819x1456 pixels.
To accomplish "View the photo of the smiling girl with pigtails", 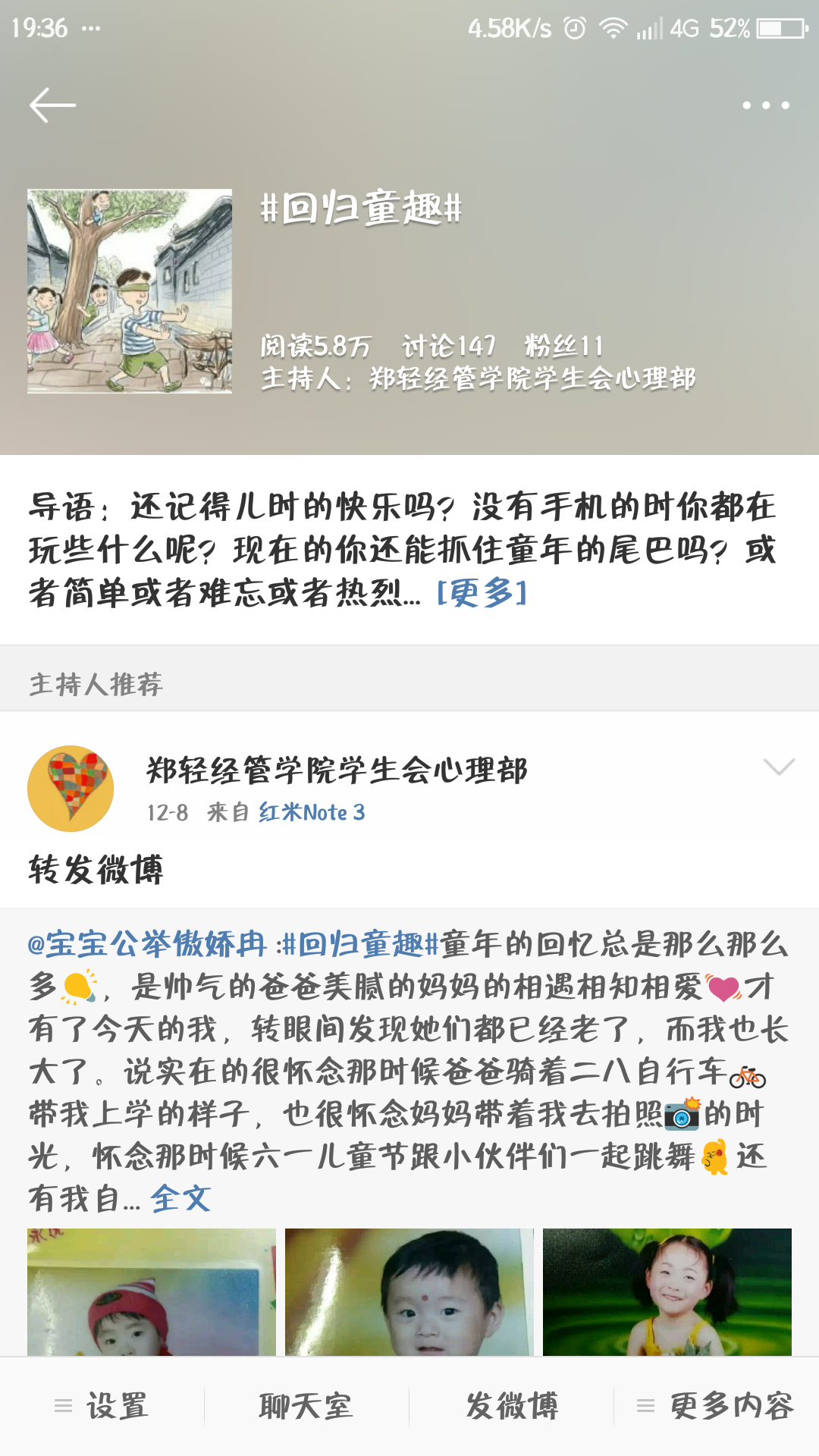I will [x=667, y=1292].
